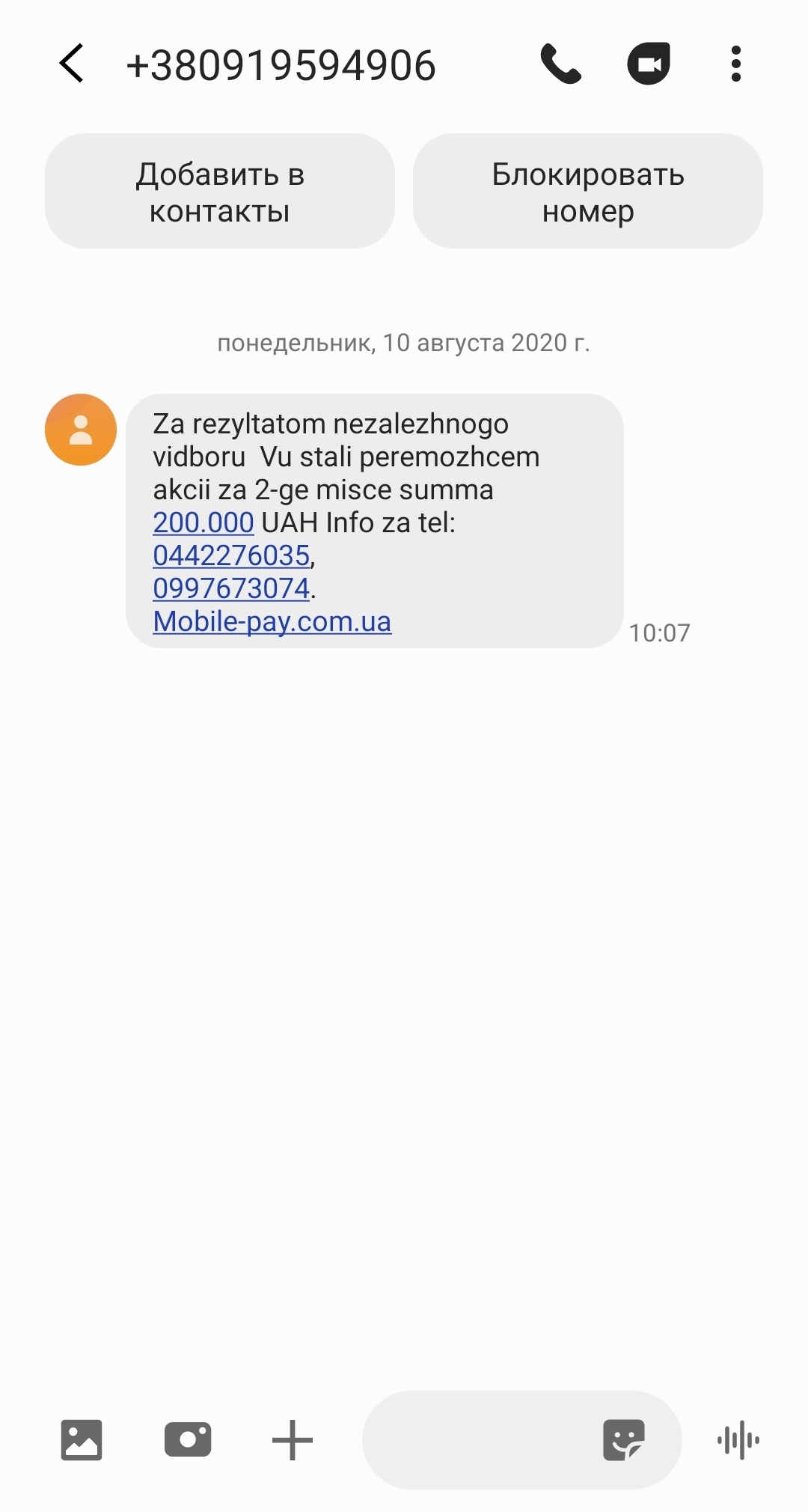Open the sender's orange avatar

coord(81,430)
